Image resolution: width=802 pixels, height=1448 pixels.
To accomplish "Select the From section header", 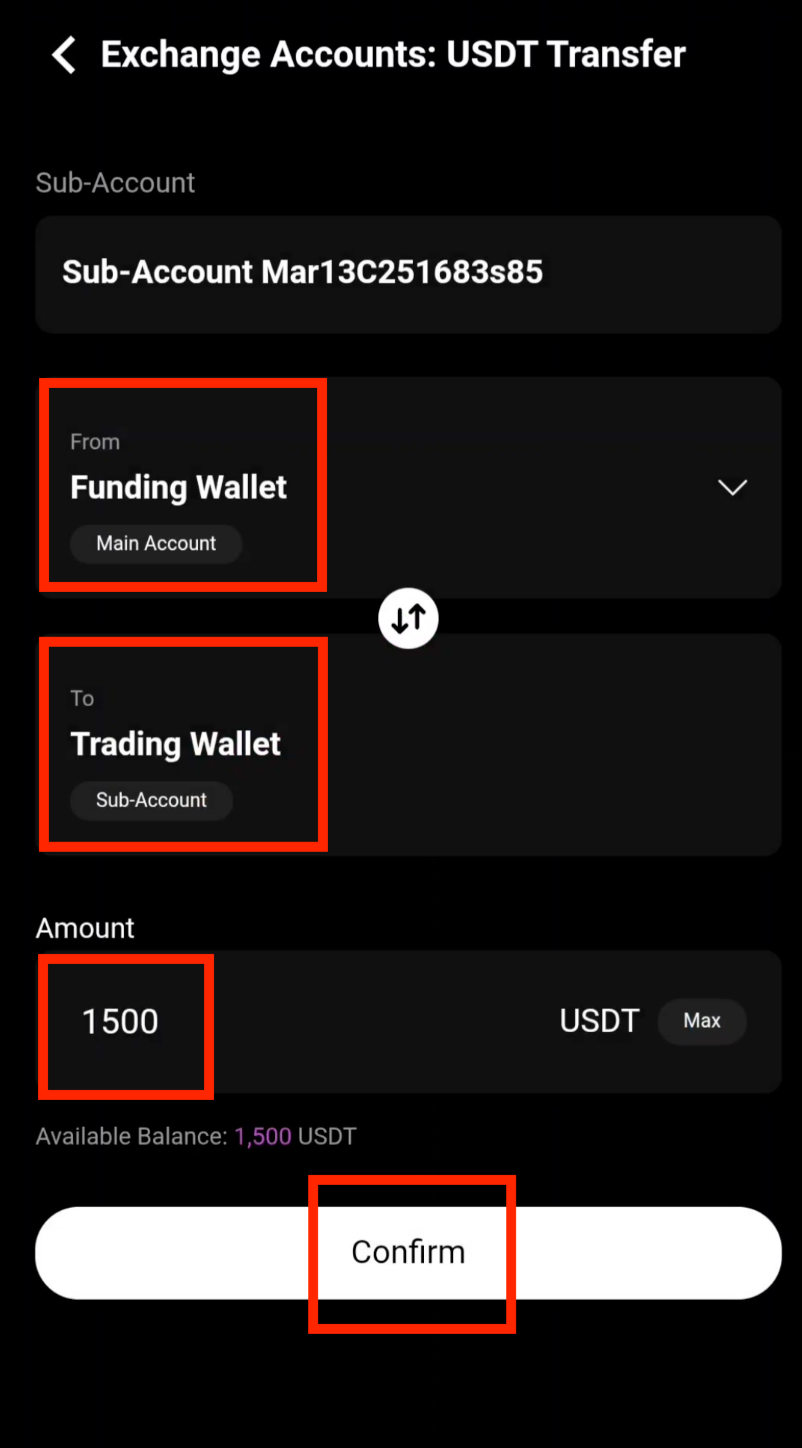I will click(93, 441).
